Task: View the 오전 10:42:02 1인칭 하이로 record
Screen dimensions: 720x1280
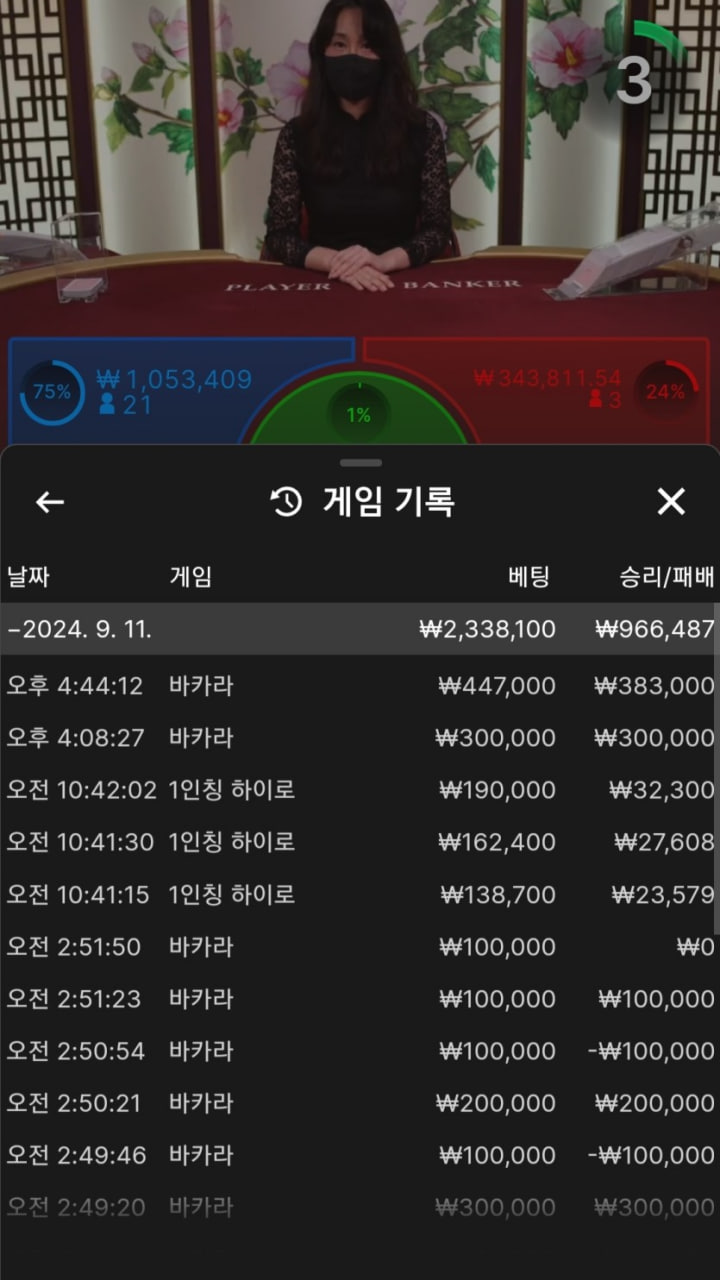Action: pos(360,790)
